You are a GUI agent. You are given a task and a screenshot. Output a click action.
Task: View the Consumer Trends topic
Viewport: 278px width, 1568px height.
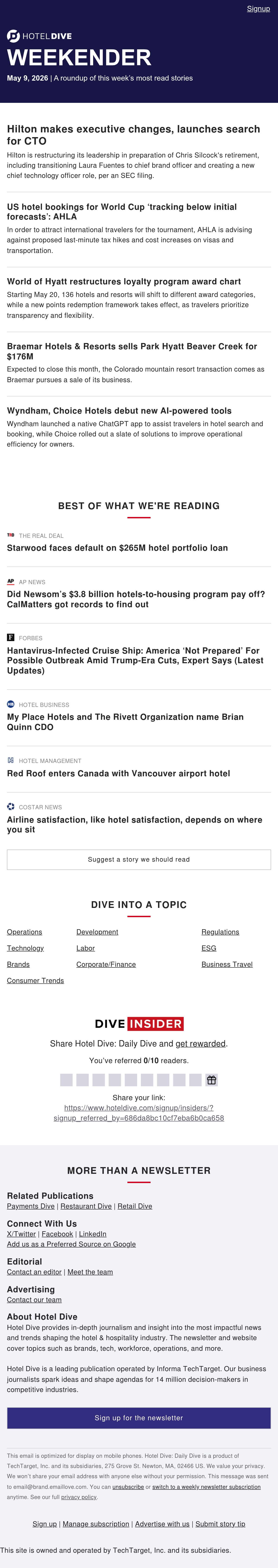tap(35, 981)
